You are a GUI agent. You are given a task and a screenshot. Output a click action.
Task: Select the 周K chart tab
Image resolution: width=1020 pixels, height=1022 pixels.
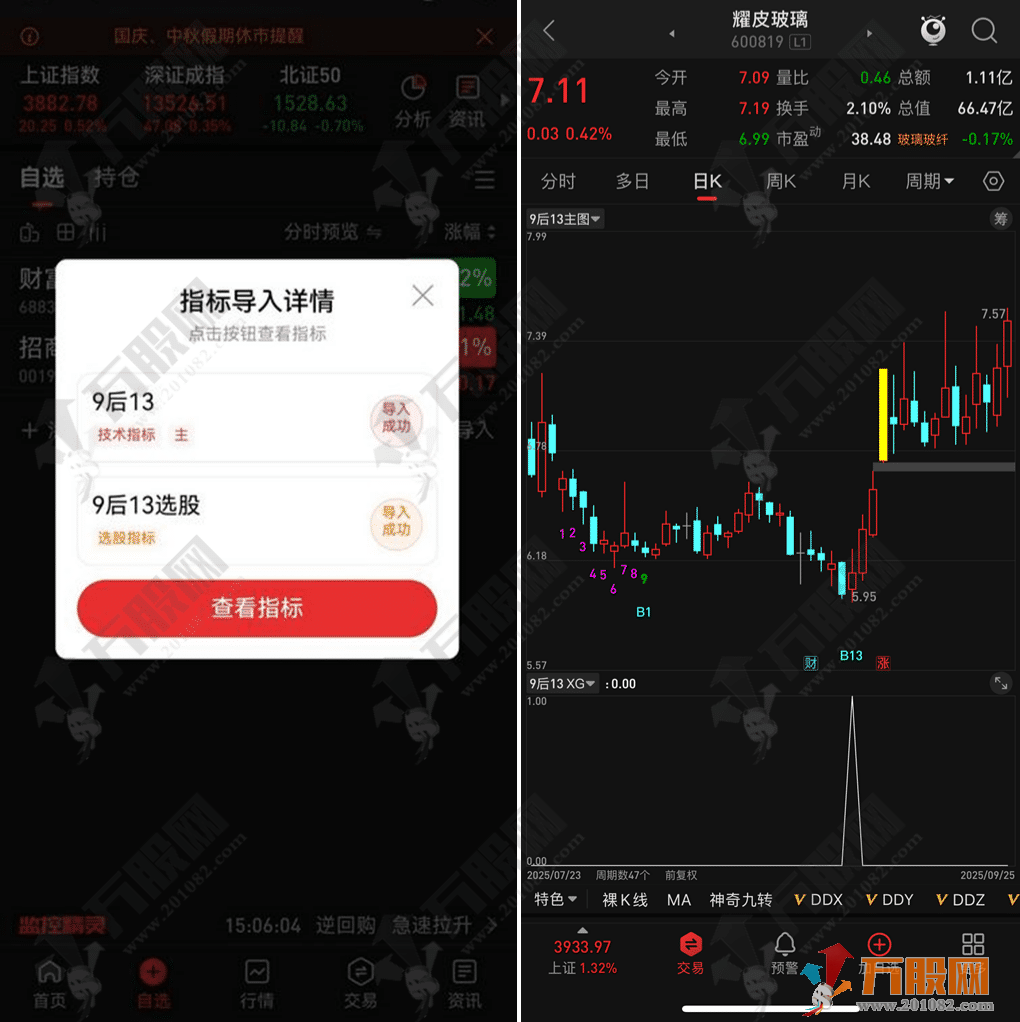point(781,181)
